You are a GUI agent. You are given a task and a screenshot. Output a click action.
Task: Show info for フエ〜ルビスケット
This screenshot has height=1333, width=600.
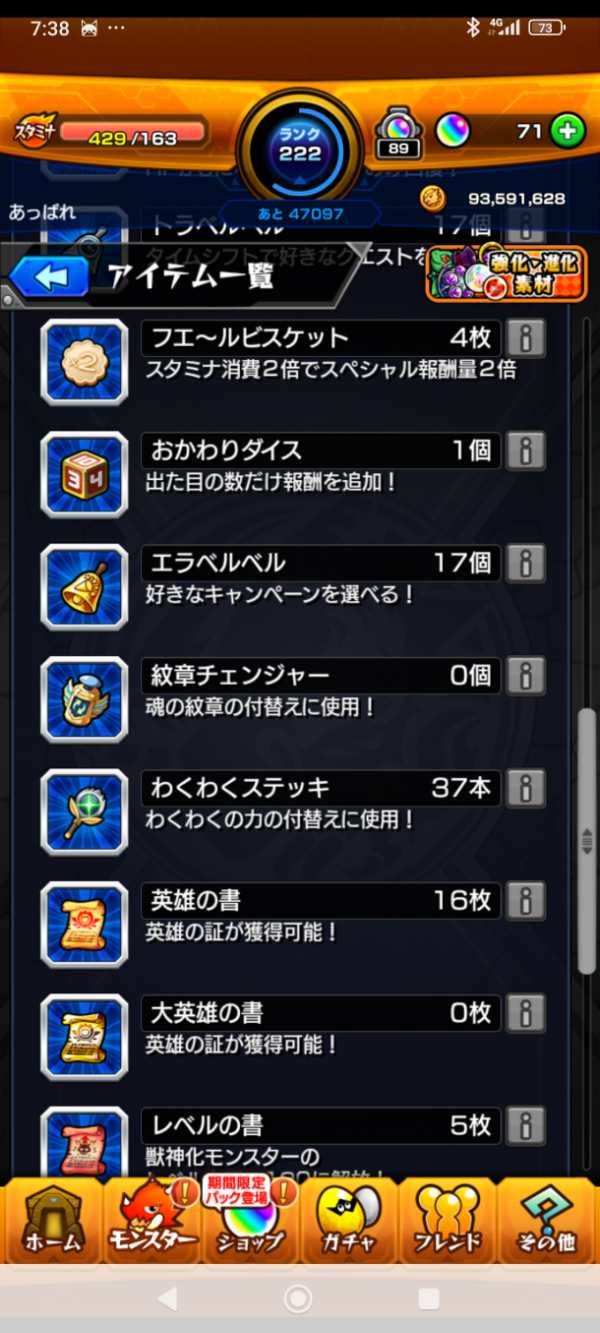tap(526, 338)
